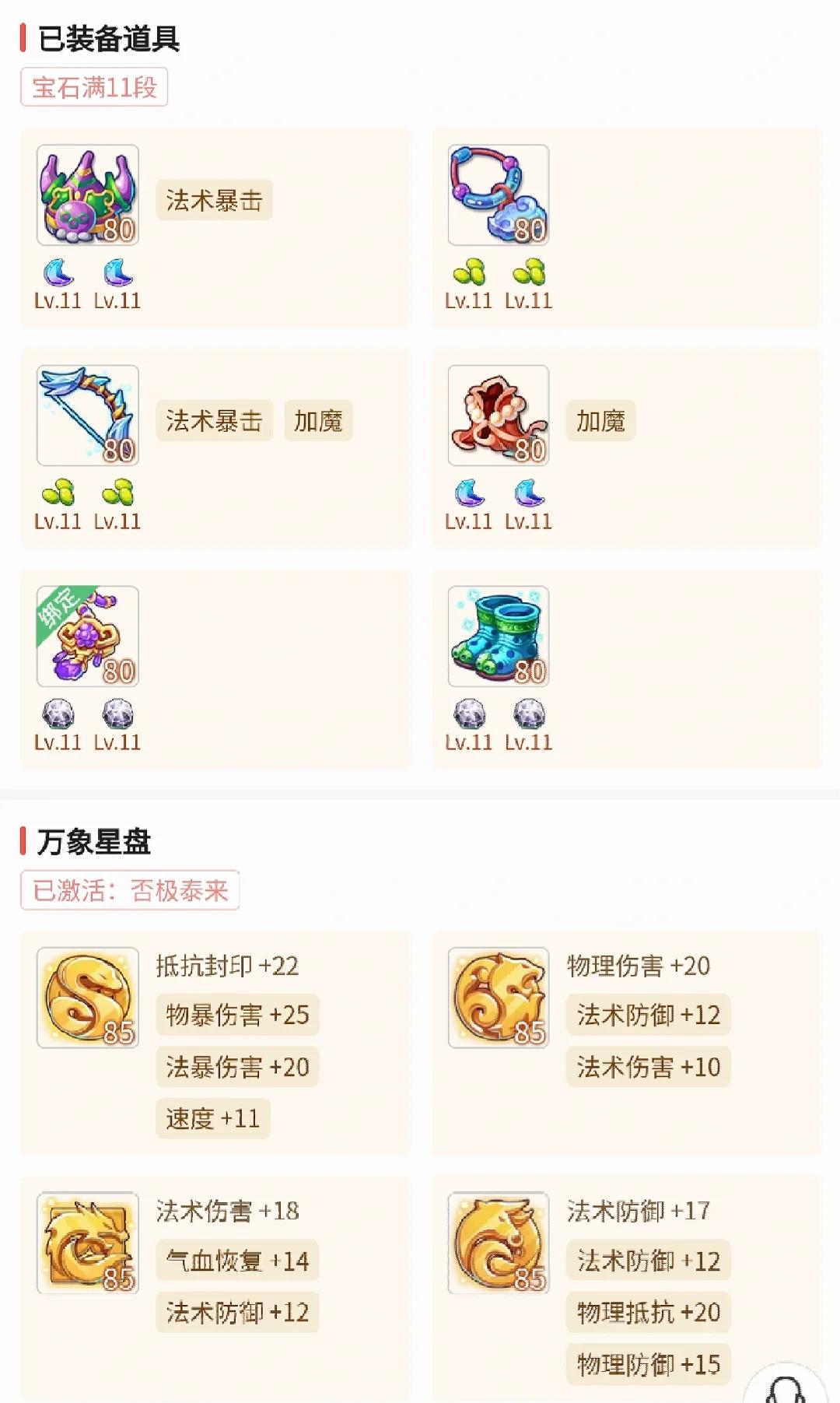View the bound belt accessory item
Image resolution: width=840 pixels, height=1403 pixels.
[88, 637]
